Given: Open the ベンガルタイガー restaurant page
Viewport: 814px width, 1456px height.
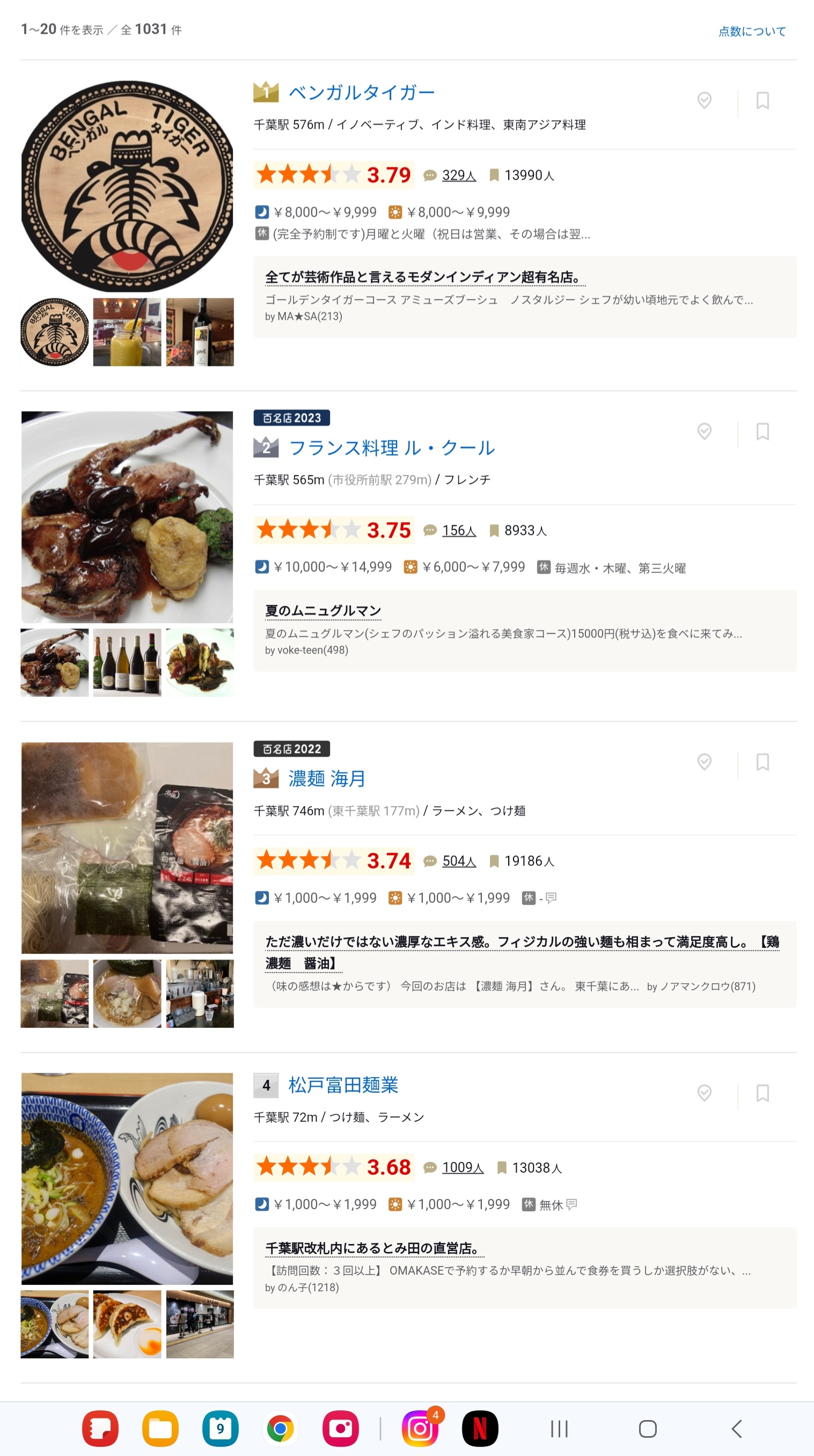Looking at the screenshot, I should [x=361, y=92].
